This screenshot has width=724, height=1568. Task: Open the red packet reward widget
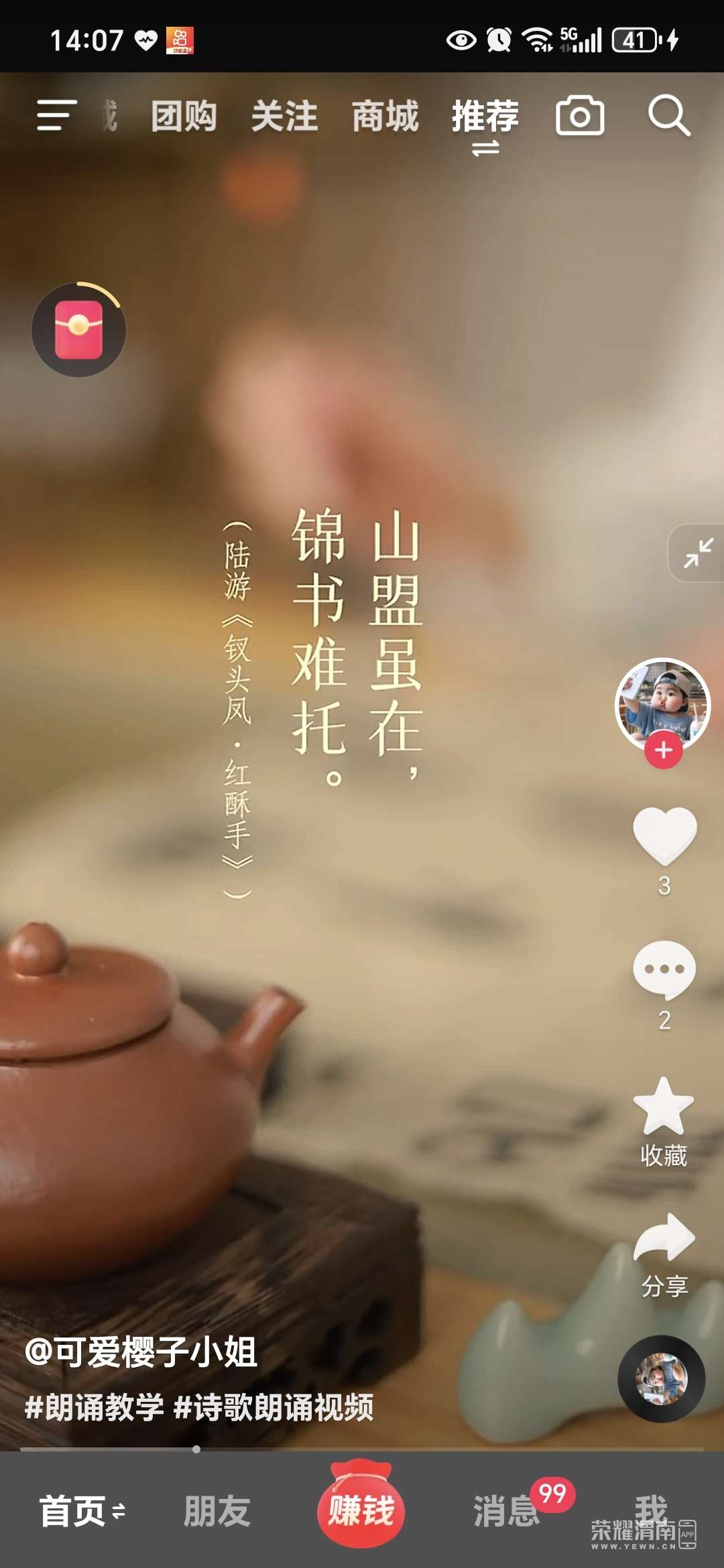coord(78,330)
